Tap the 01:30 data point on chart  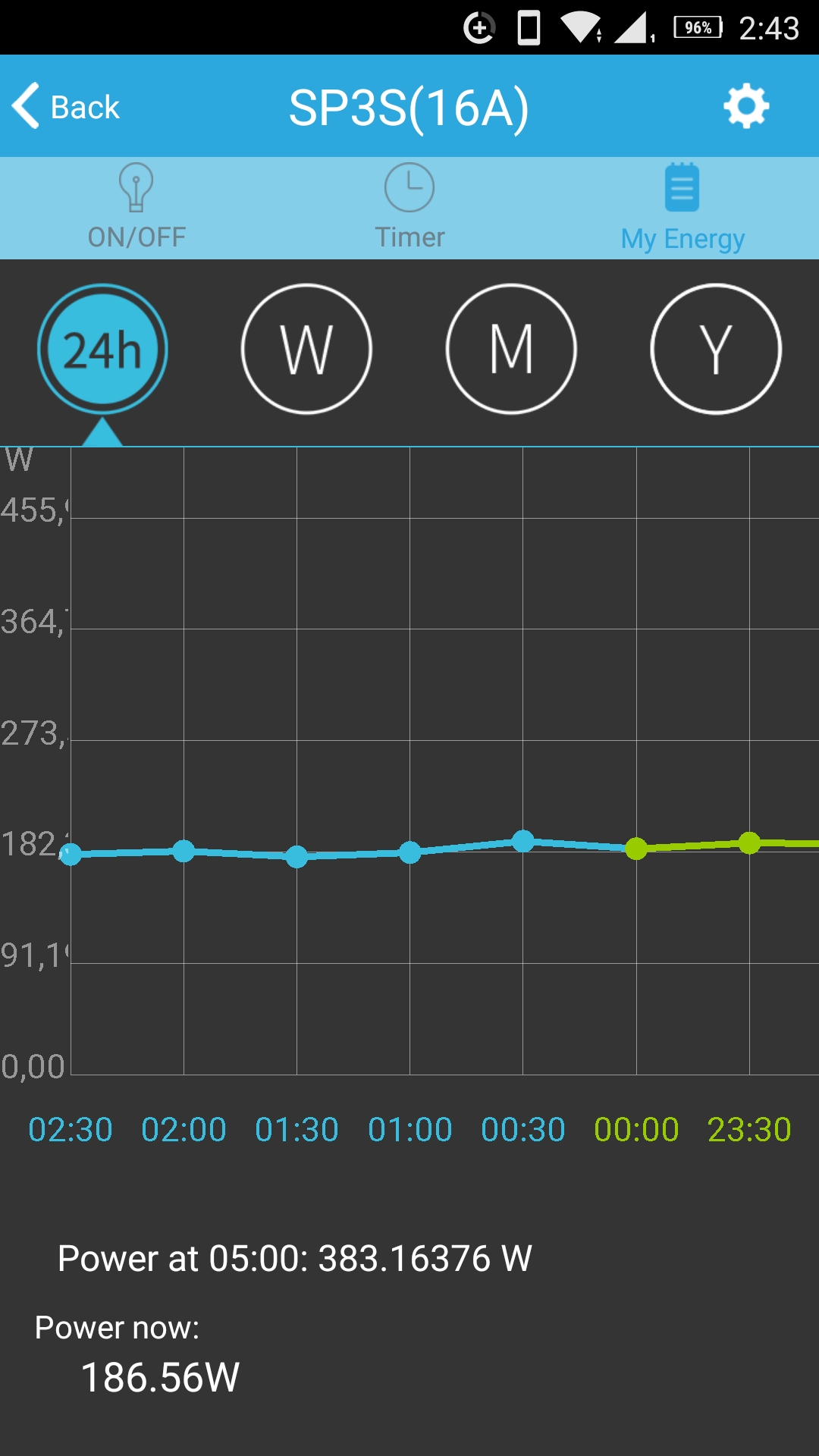tap(297, 857)
